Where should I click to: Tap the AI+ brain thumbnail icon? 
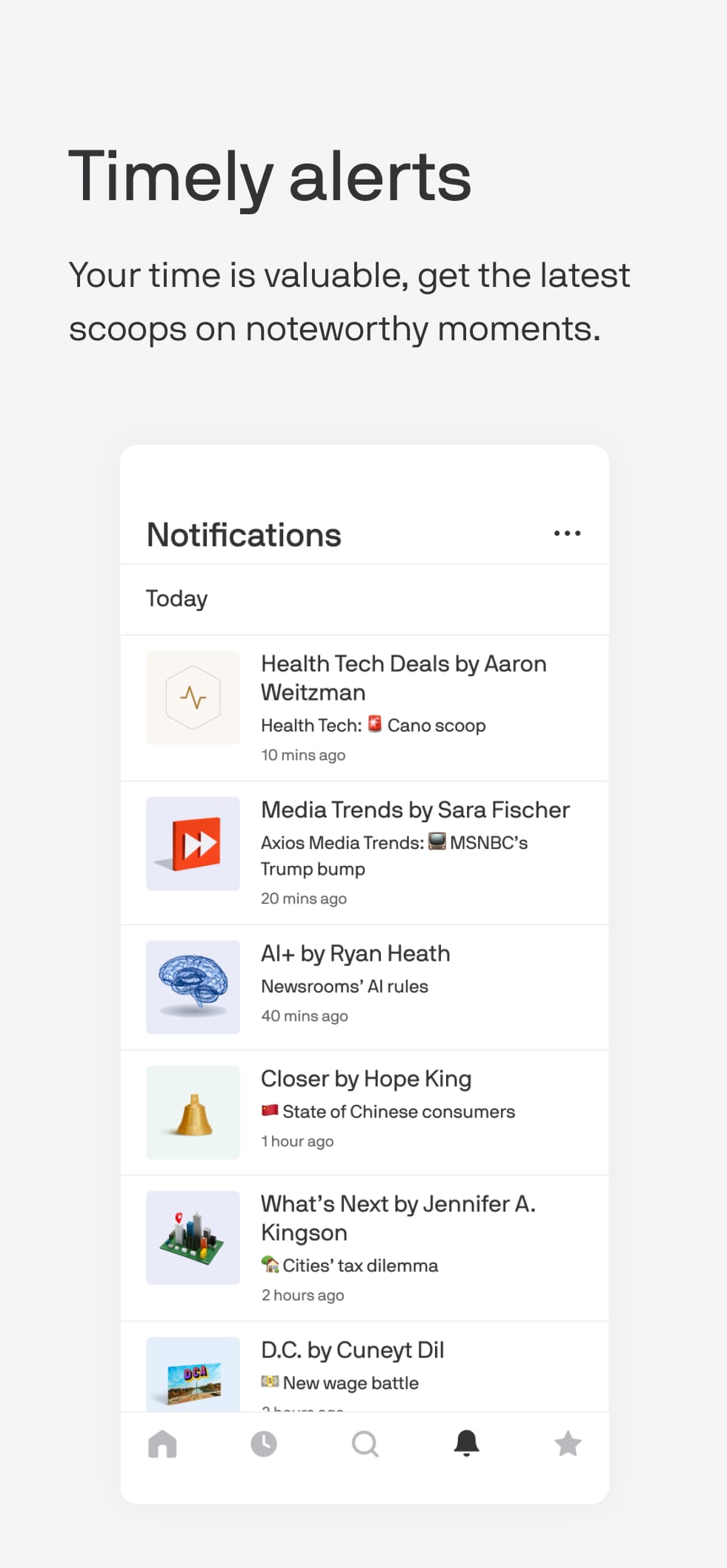[193, 986]
